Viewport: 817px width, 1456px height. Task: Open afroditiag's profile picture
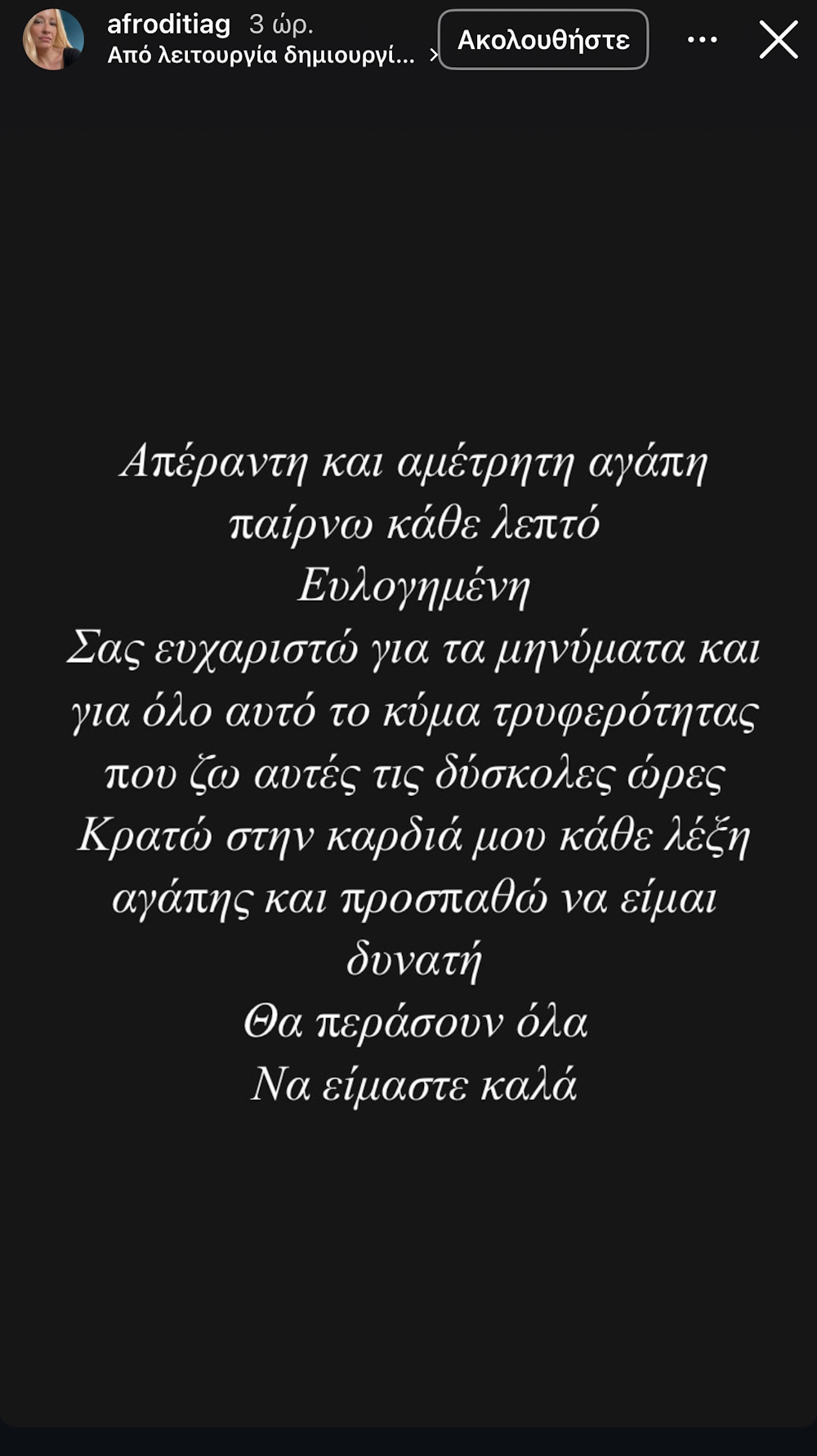[53, 39]
